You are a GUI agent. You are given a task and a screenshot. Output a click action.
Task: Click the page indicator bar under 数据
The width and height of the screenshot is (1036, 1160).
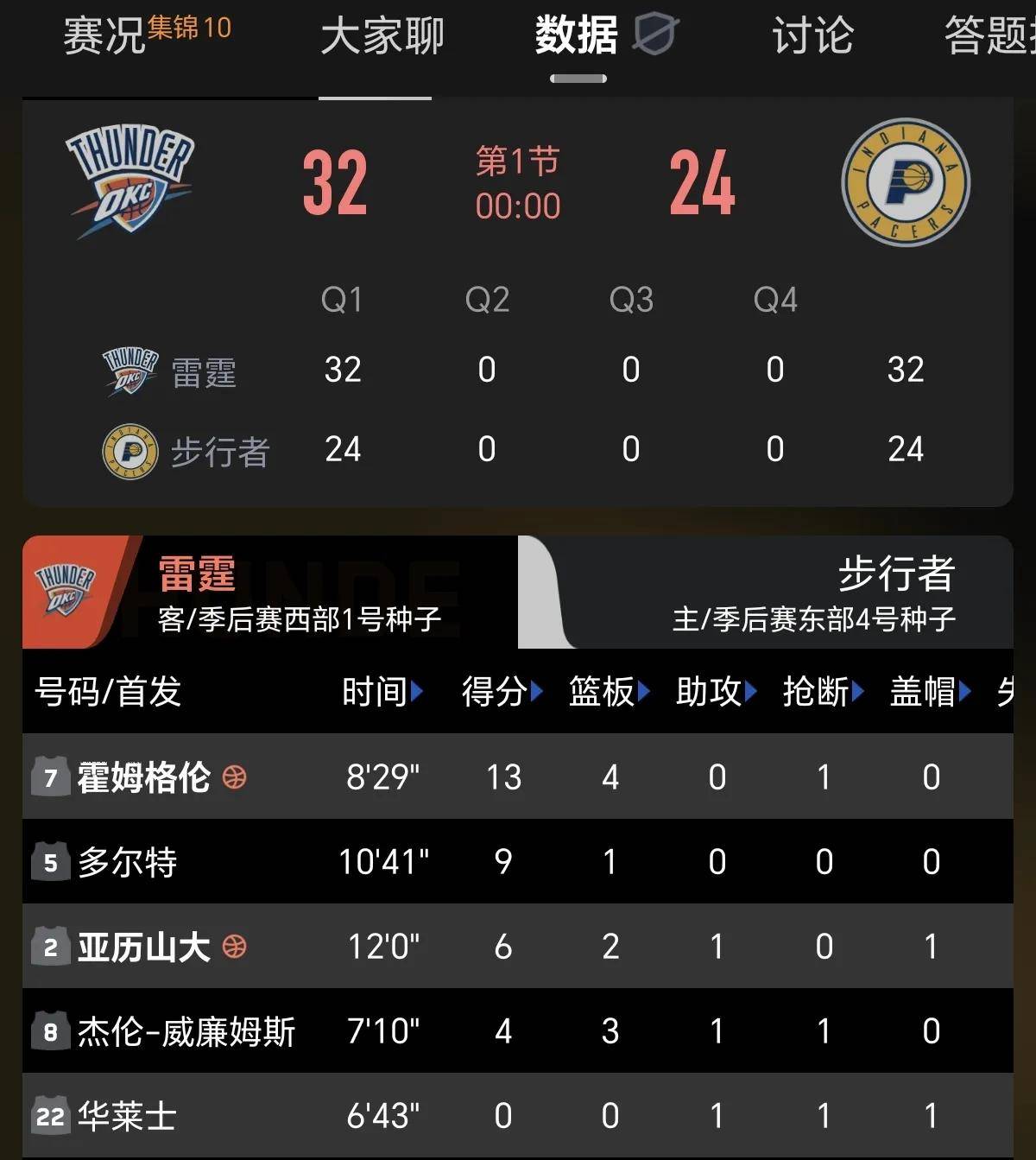(577, 78)
